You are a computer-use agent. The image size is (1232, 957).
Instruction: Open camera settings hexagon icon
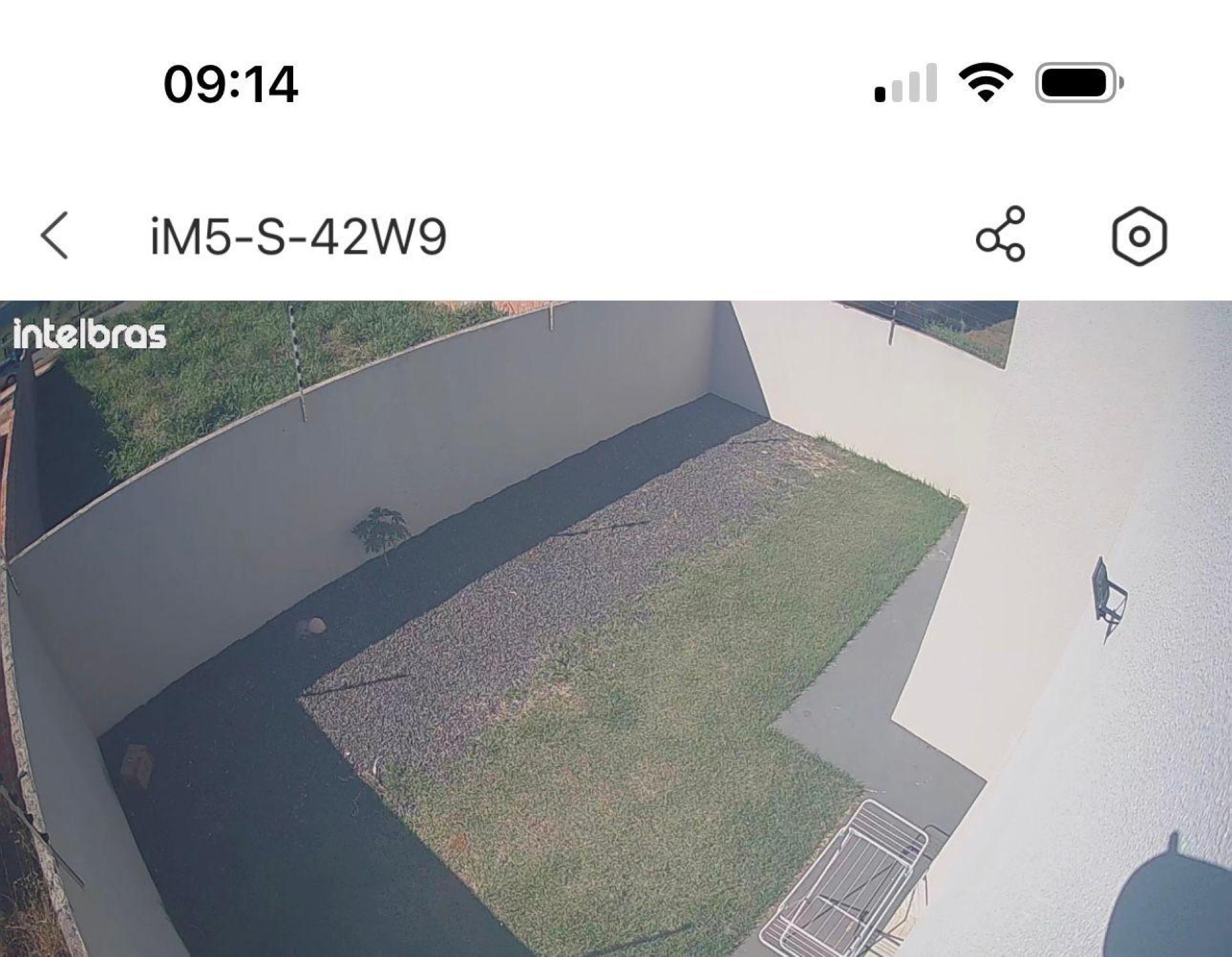(x=1139, y=236)
